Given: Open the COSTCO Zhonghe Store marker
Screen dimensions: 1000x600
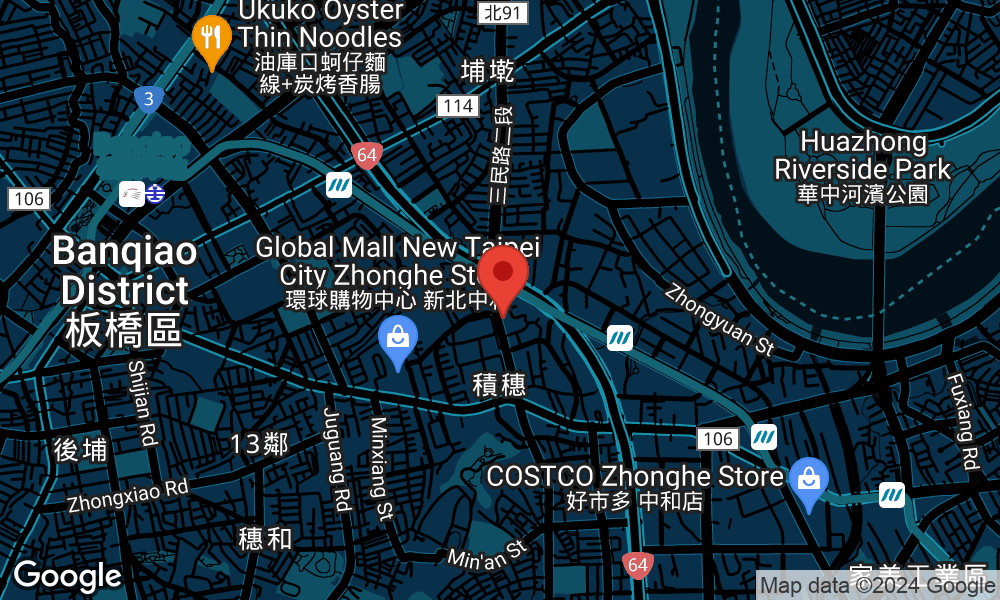Looking at the screenshot, I should tap(808, 481).
